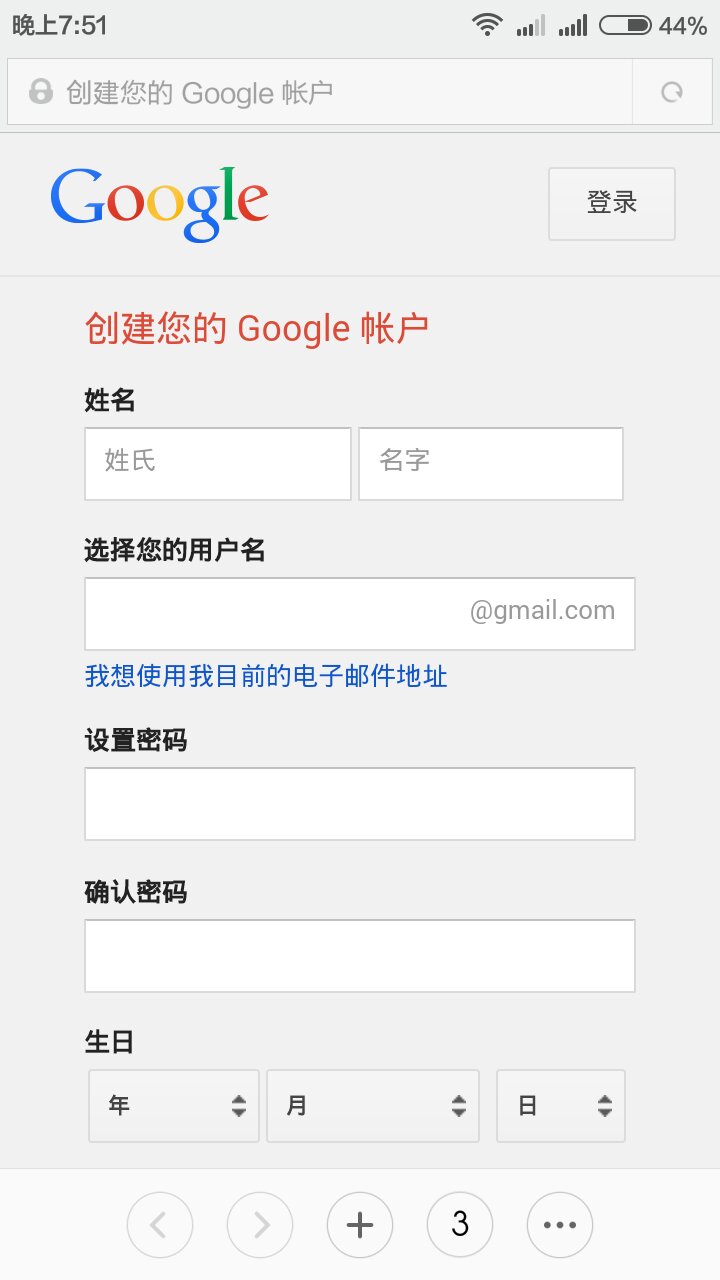Image resolution: width=720 pixels, height=1280 pixels.
Task: Go forward with the browser's forward arrow
Action: click(260, 1224)
